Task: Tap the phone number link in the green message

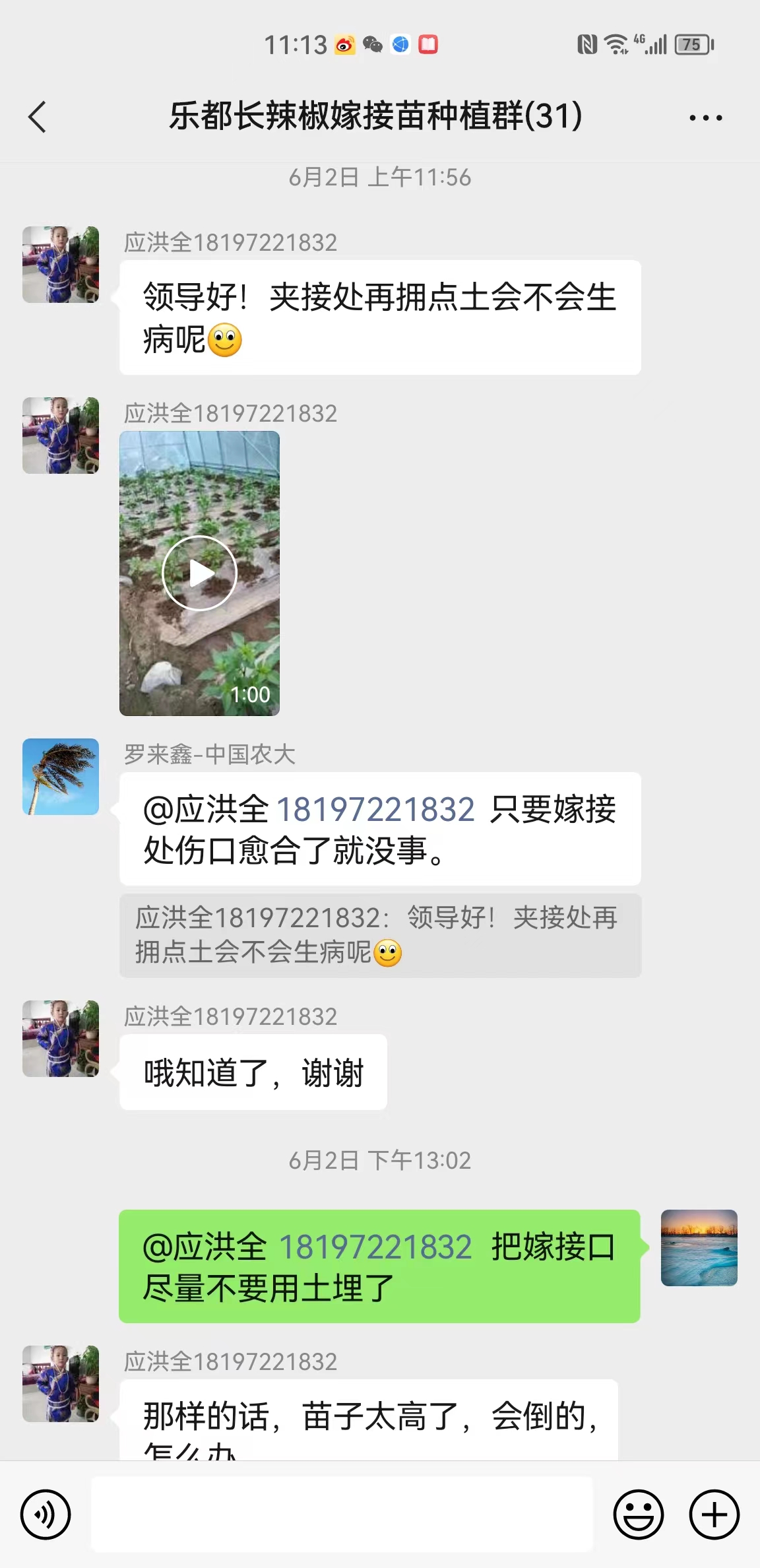Action: (x=375, y=1247)
